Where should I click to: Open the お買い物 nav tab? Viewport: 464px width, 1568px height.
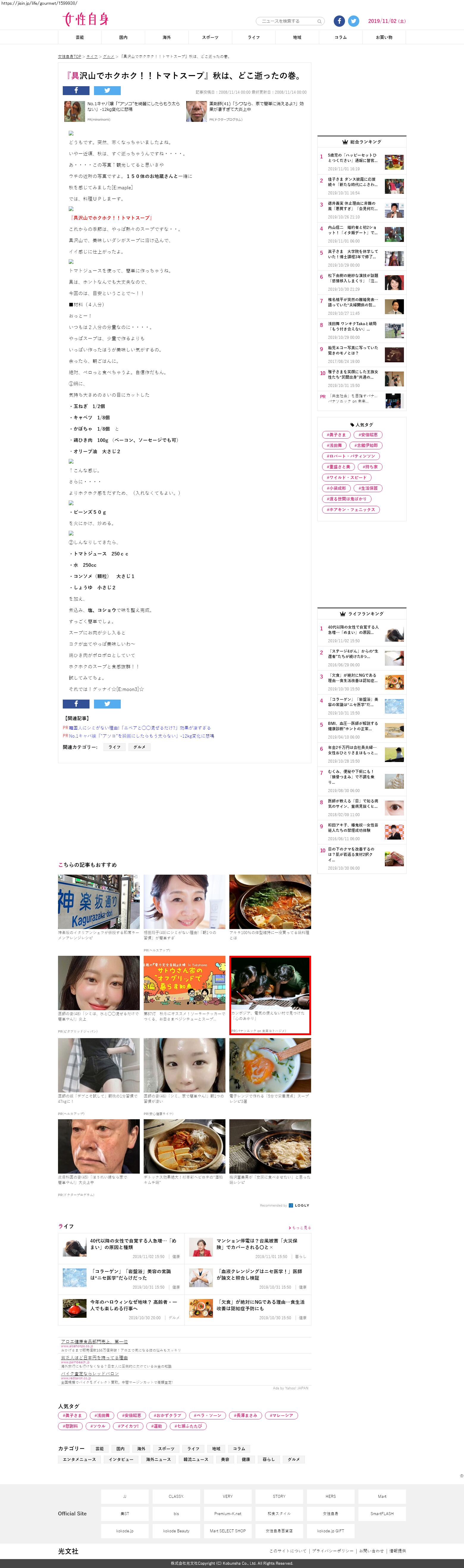[x=384, y=38]
